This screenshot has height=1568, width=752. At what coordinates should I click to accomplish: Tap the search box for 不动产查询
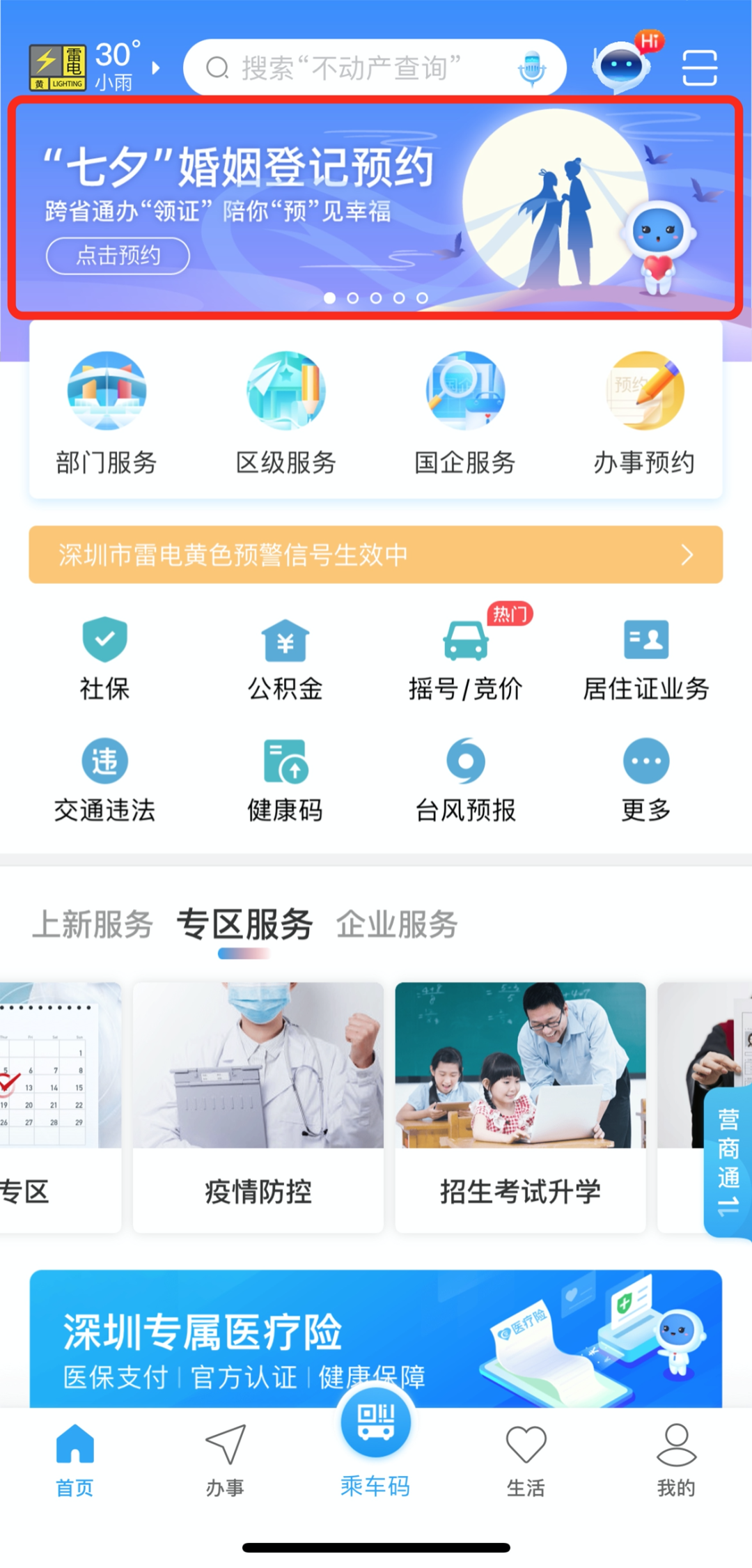[x=348, y=68]
